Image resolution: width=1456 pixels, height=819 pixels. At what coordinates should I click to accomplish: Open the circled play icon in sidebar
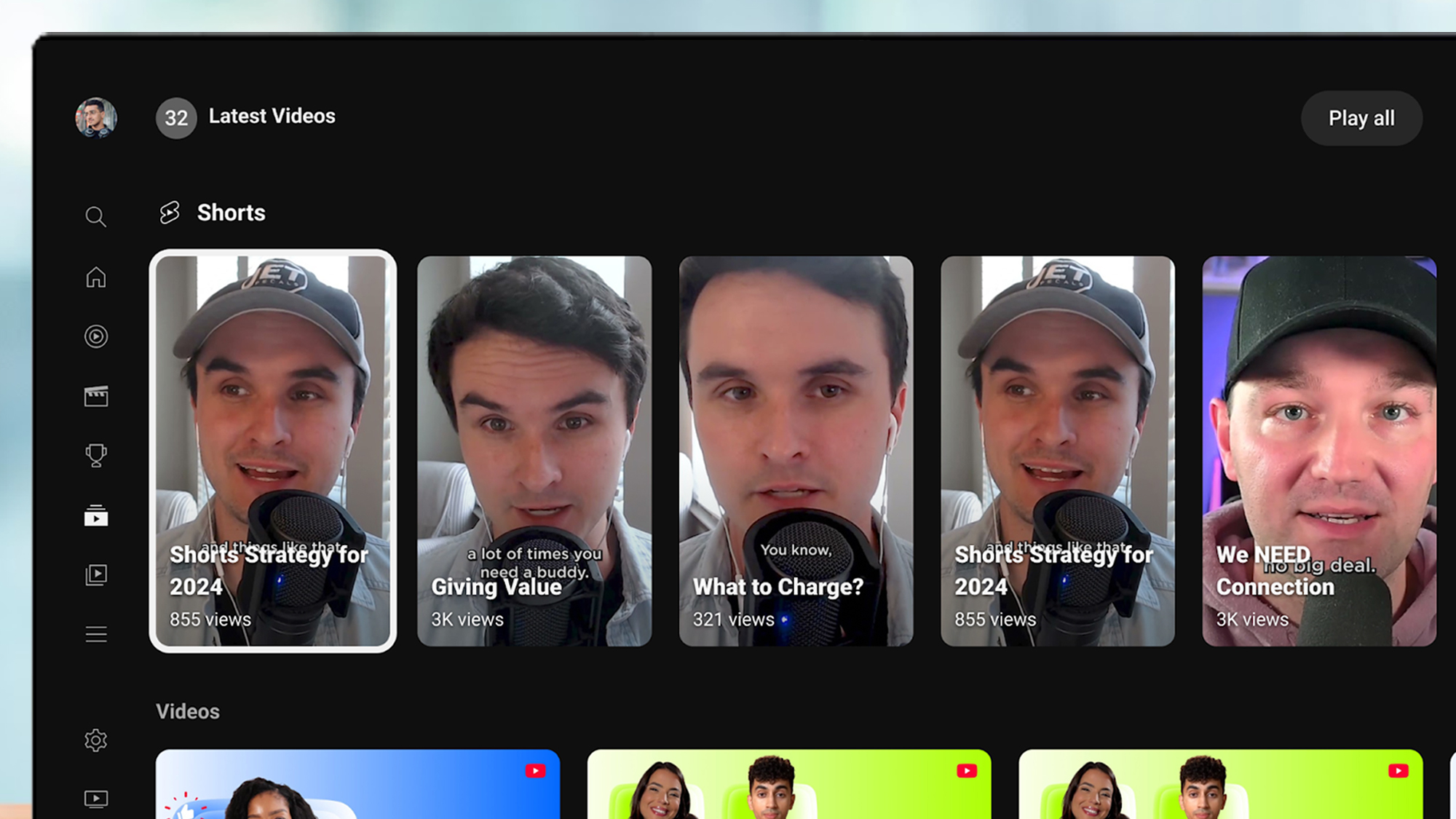click(x=95, y=336)
